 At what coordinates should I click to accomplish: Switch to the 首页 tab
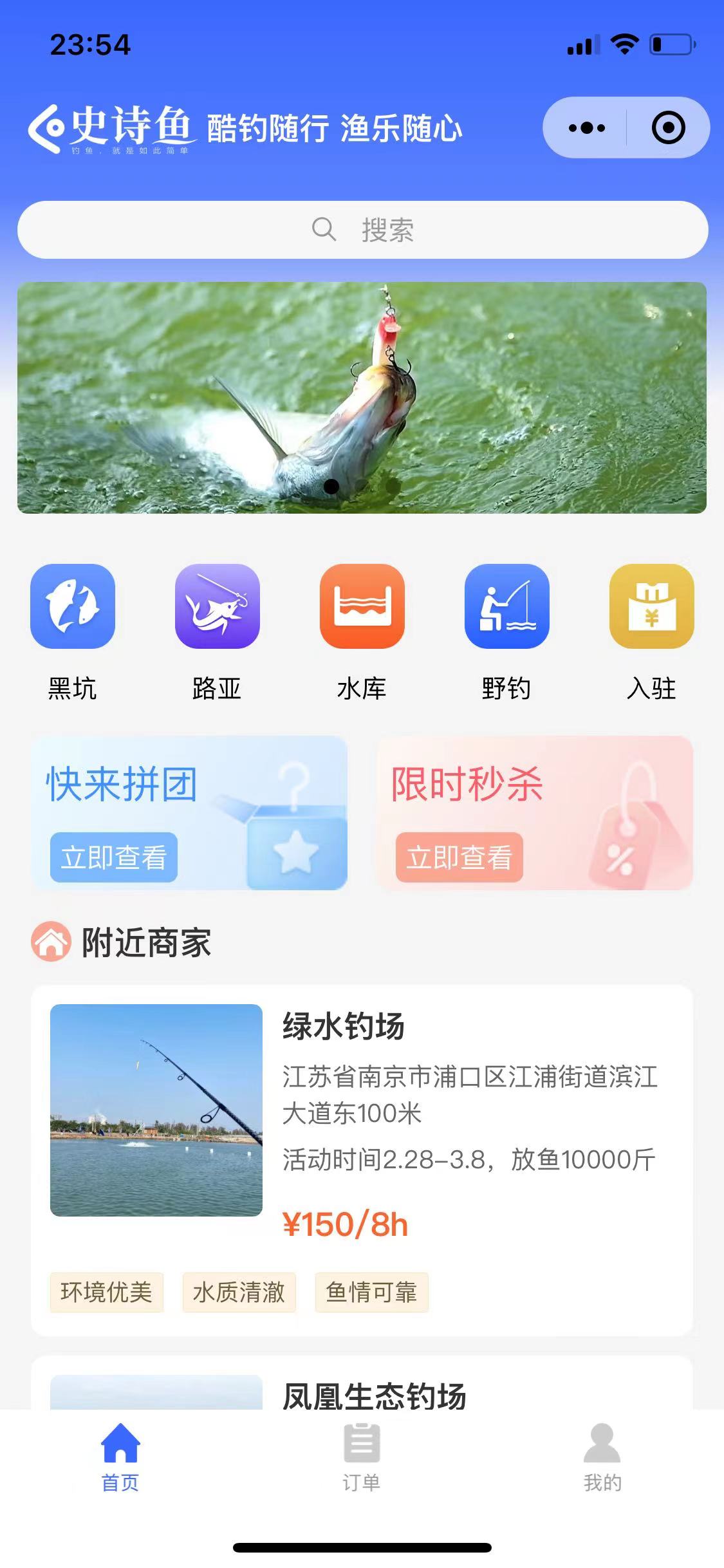120,1457
